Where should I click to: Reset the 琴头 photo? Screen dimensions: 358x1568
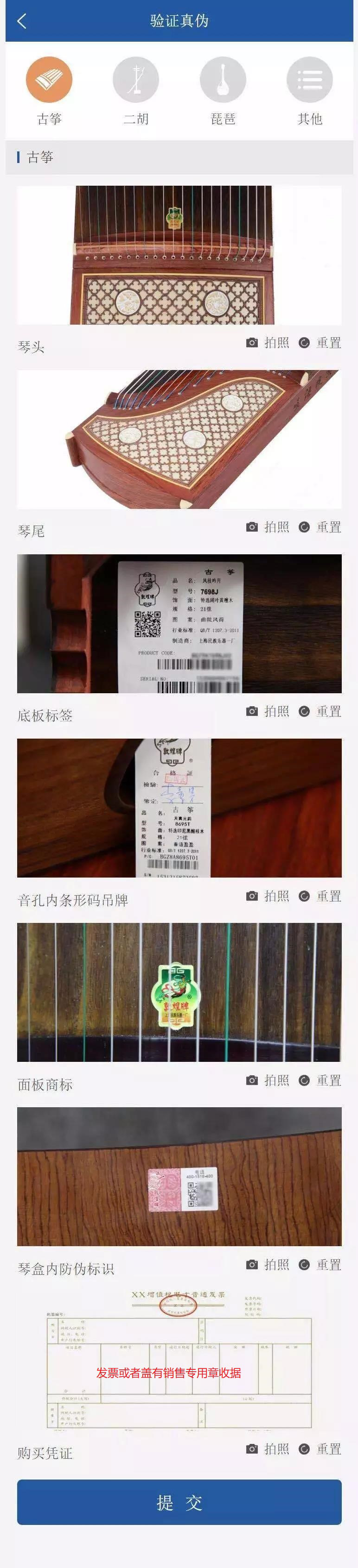tap(320, 343)
